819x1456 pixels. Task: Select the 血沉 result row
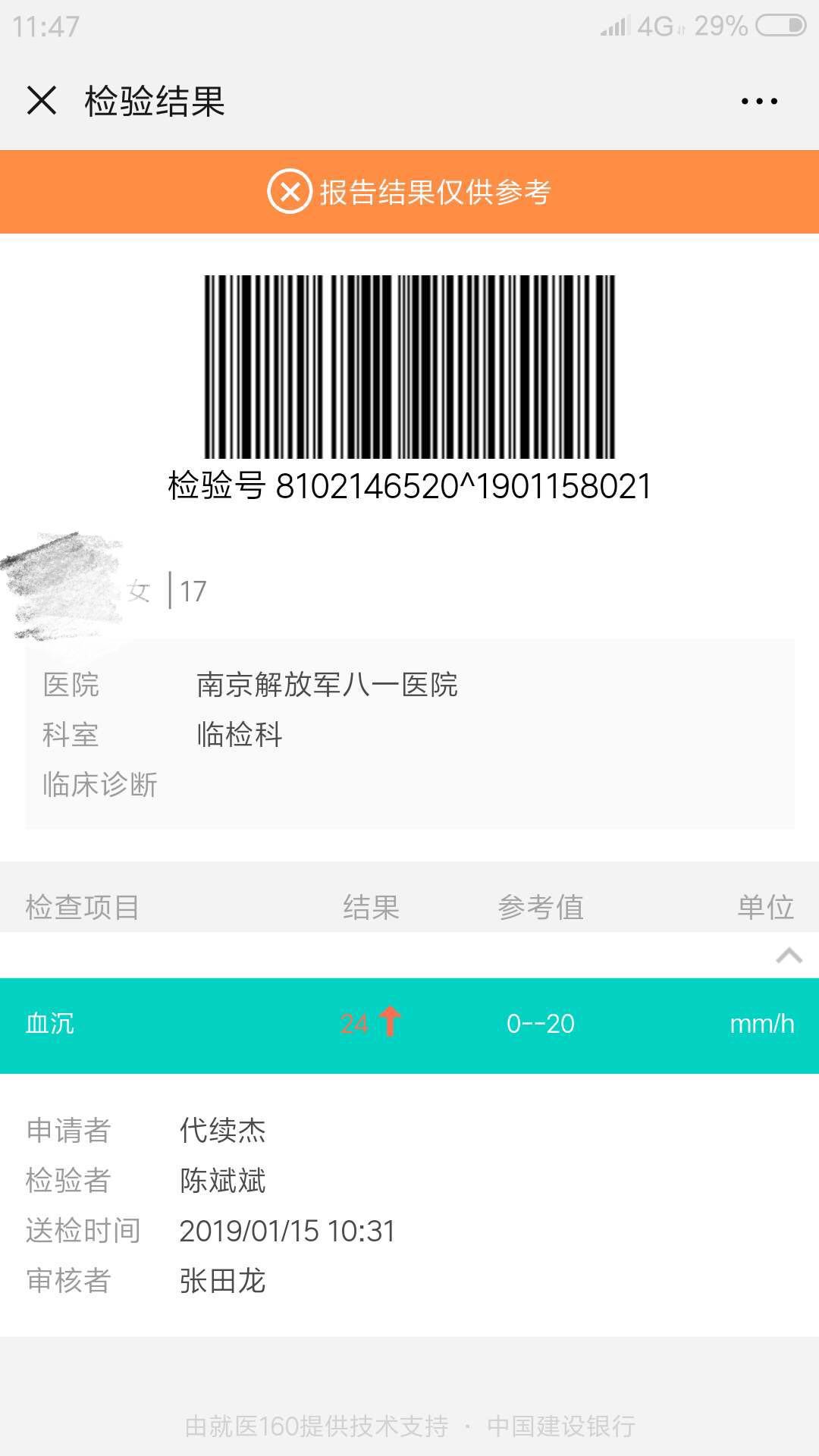(409, 1025)
